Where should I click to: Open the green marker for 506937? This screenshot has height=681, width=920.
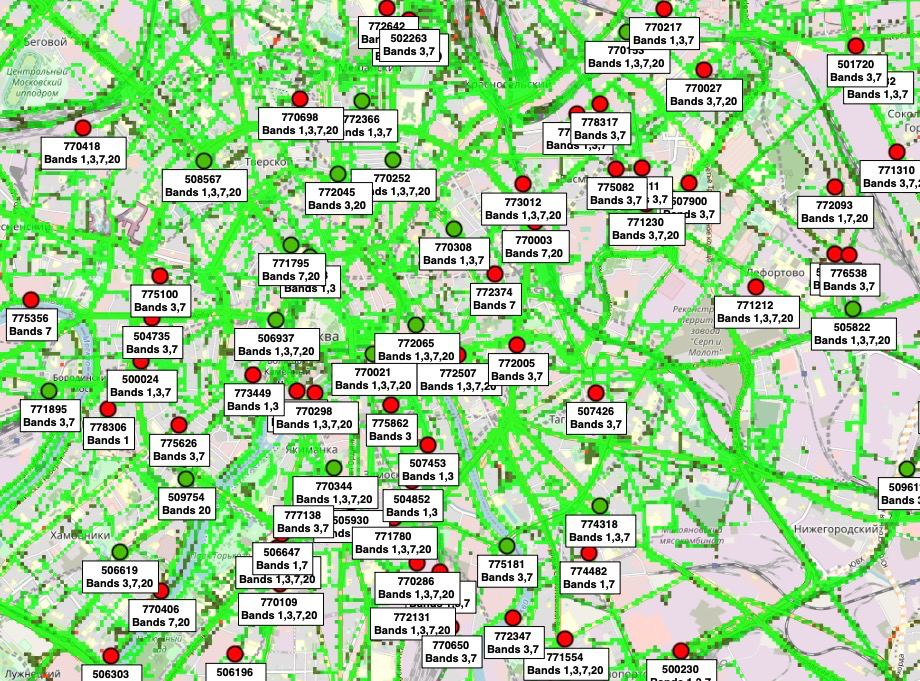(x=276, y=320)
